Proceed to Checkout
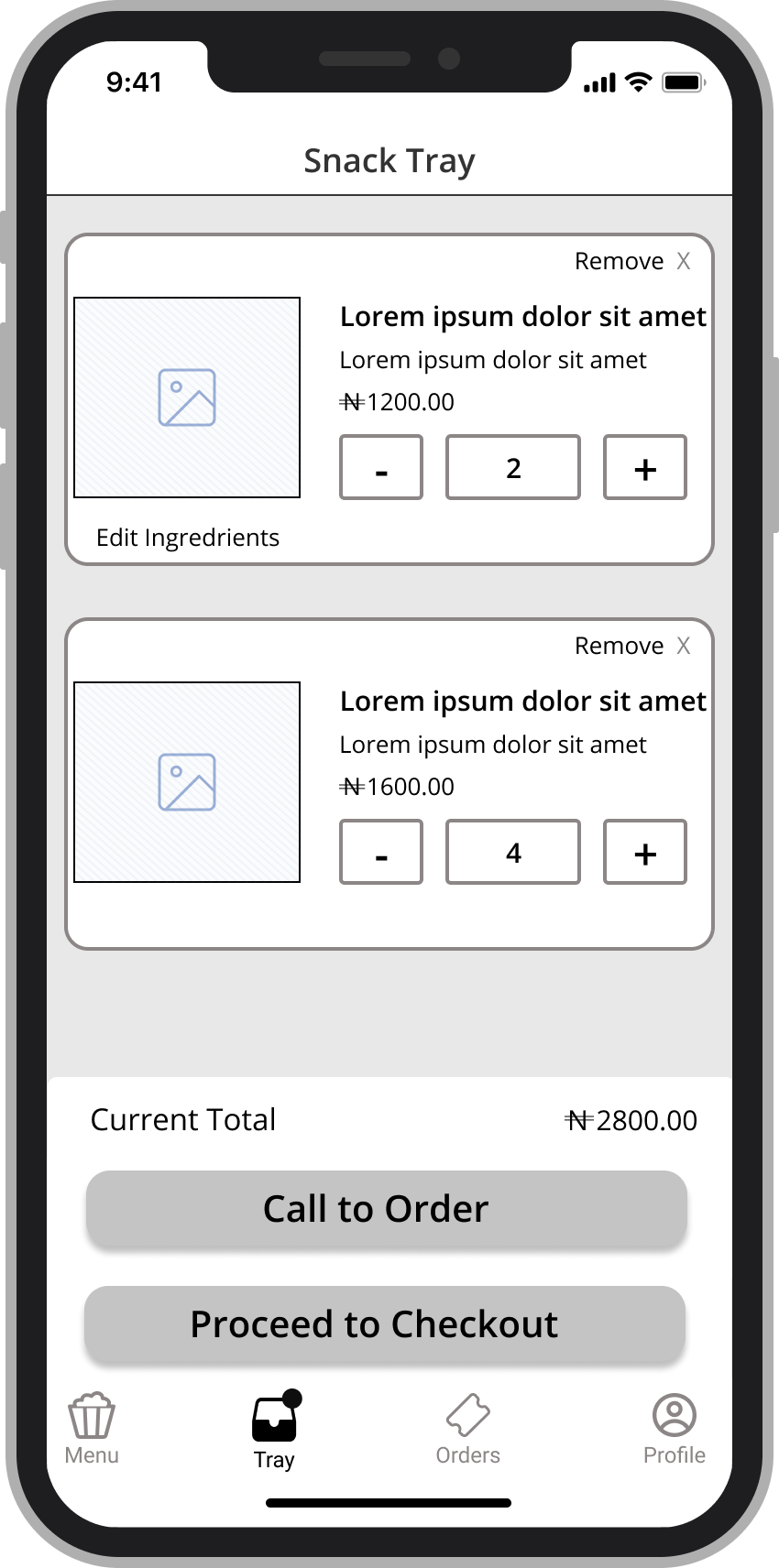 (385, 1324)
